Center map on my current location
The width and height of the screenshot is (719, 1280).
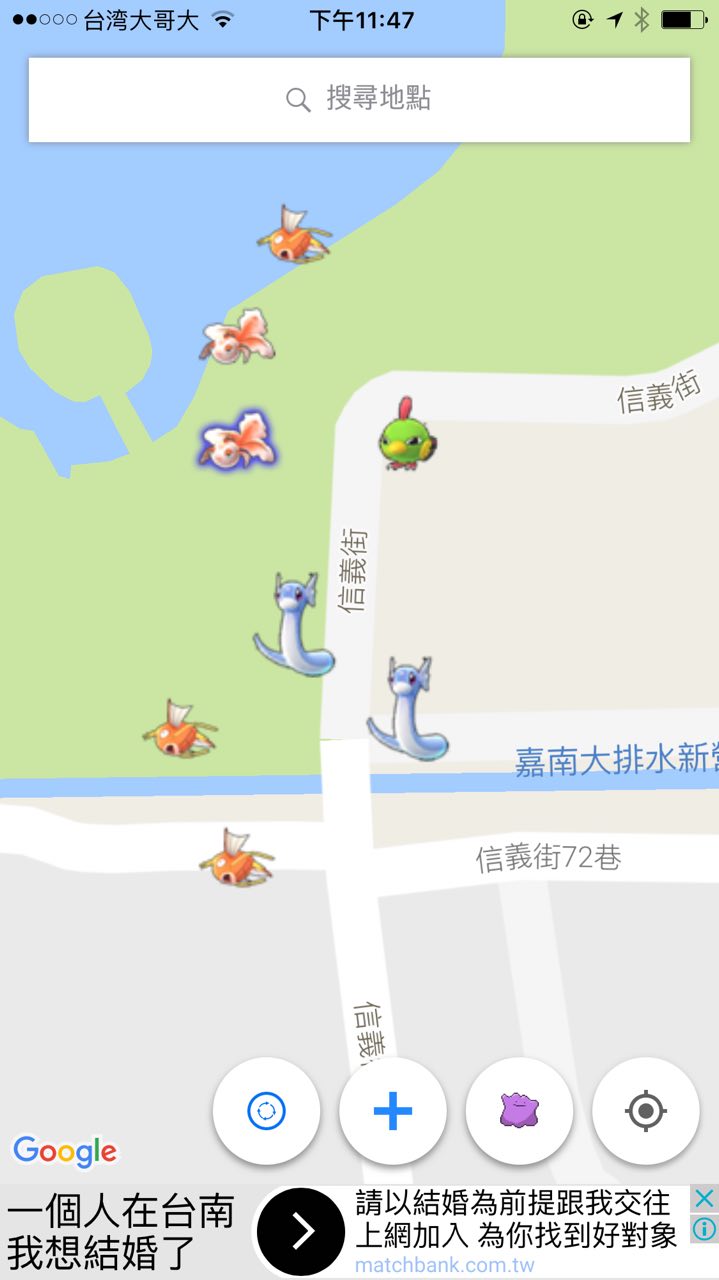tap(645, 1111)
